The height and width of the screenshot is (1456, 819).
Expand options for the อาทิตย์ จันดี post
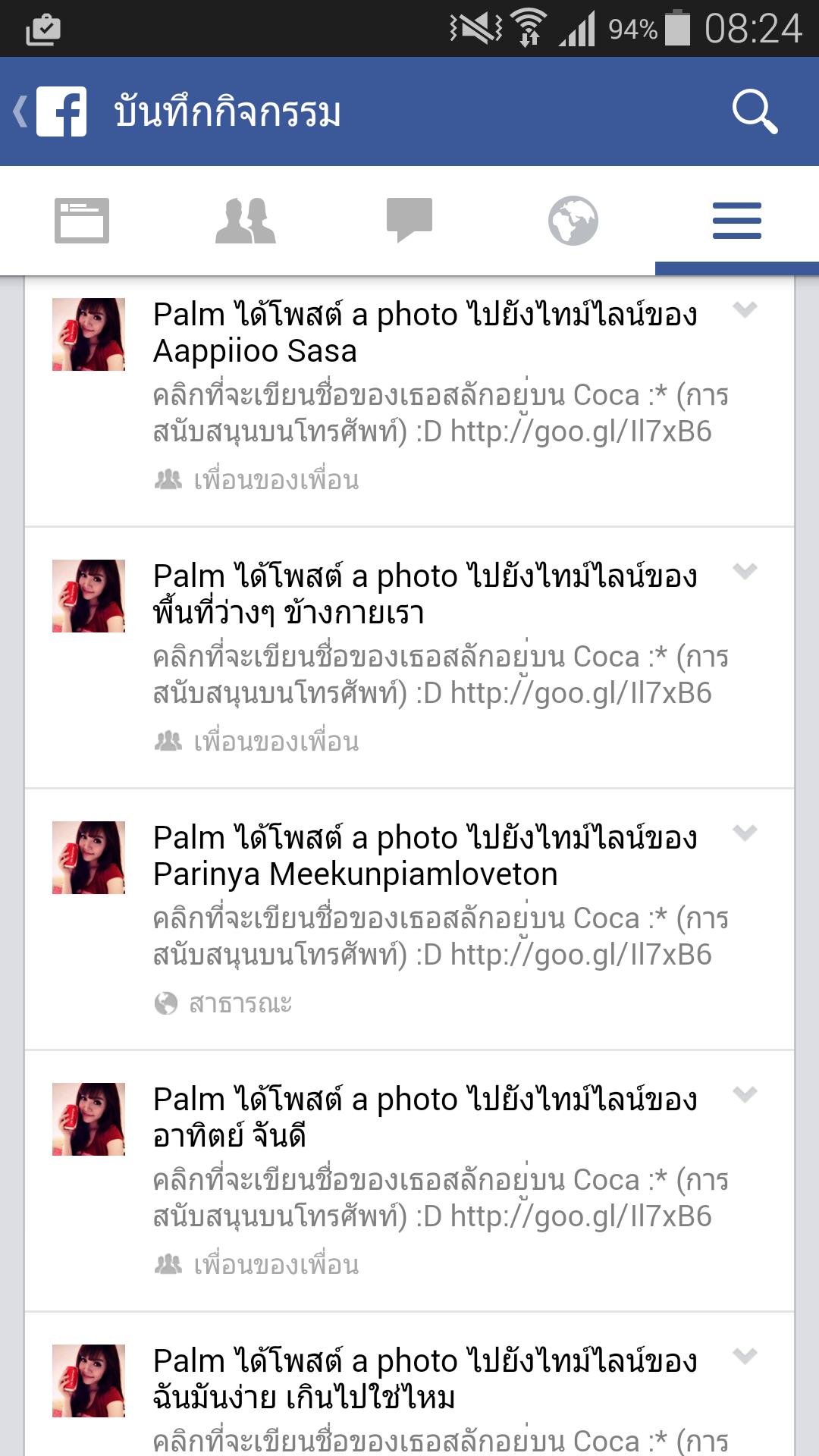[x=745, y=1094]
